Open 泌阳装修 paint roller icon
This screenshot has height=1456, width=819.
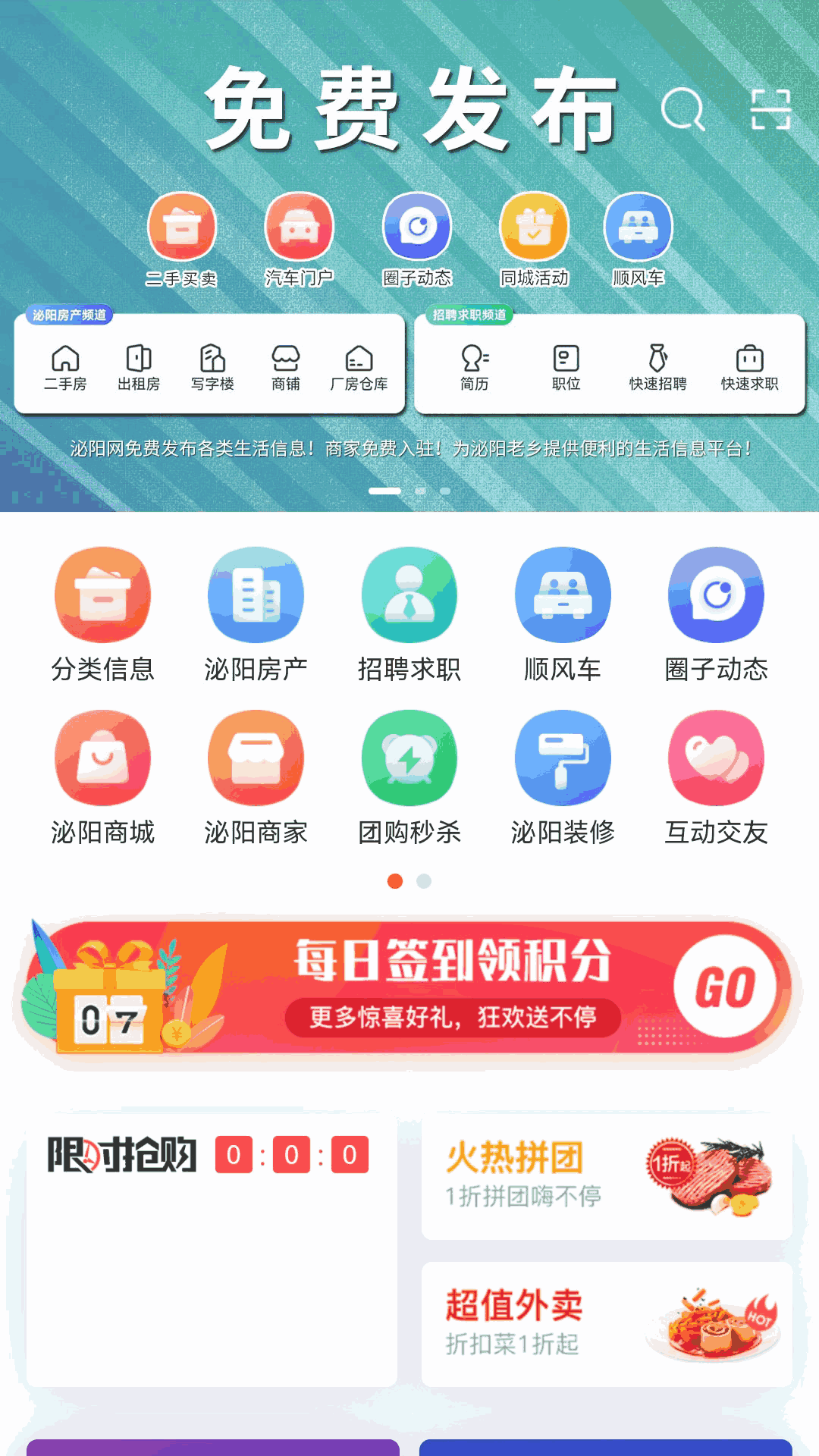pos(563,758)
